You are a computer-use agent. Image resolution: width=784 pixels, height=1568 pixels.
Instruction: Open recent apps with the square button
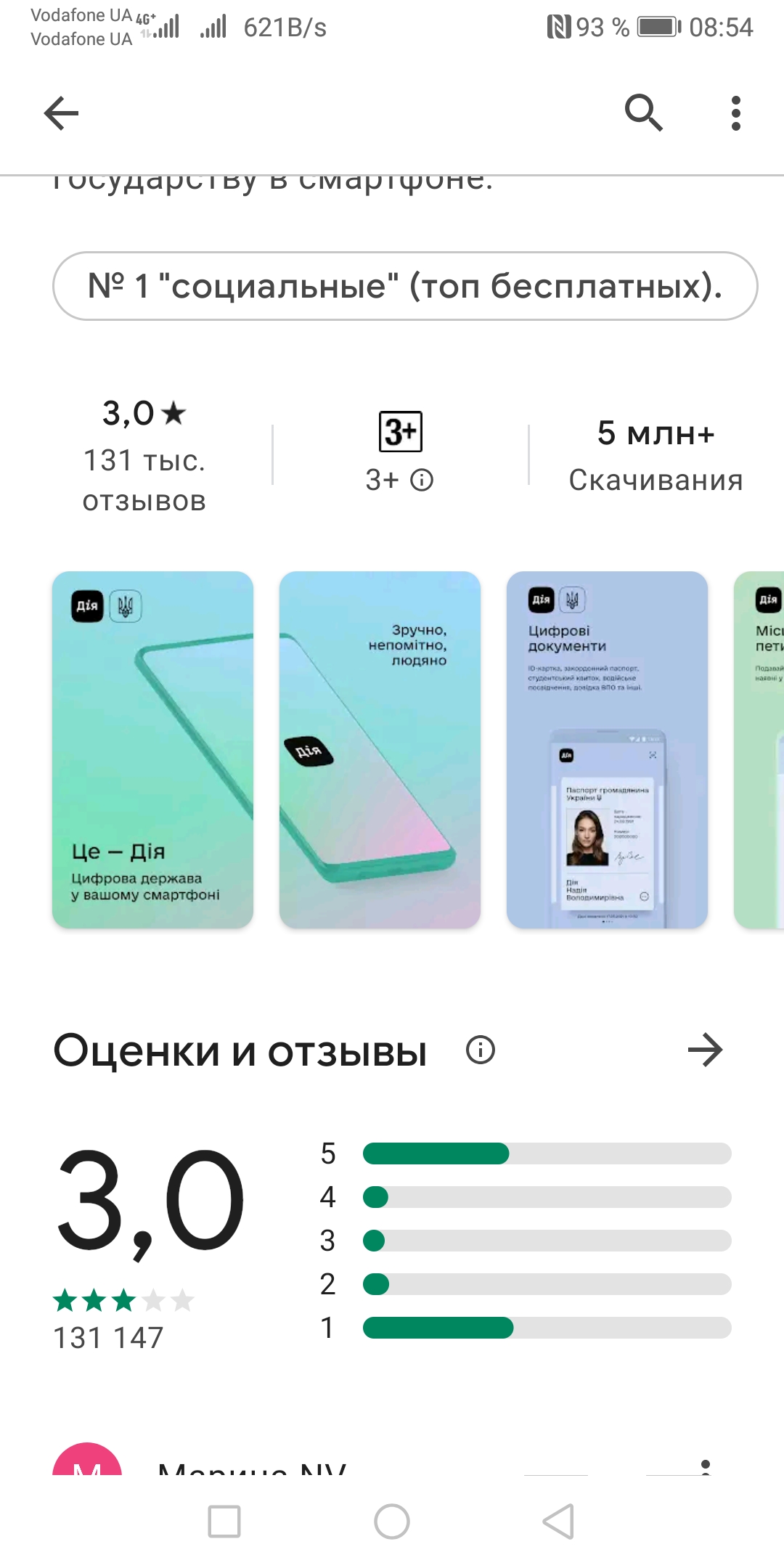[224, 1522]
